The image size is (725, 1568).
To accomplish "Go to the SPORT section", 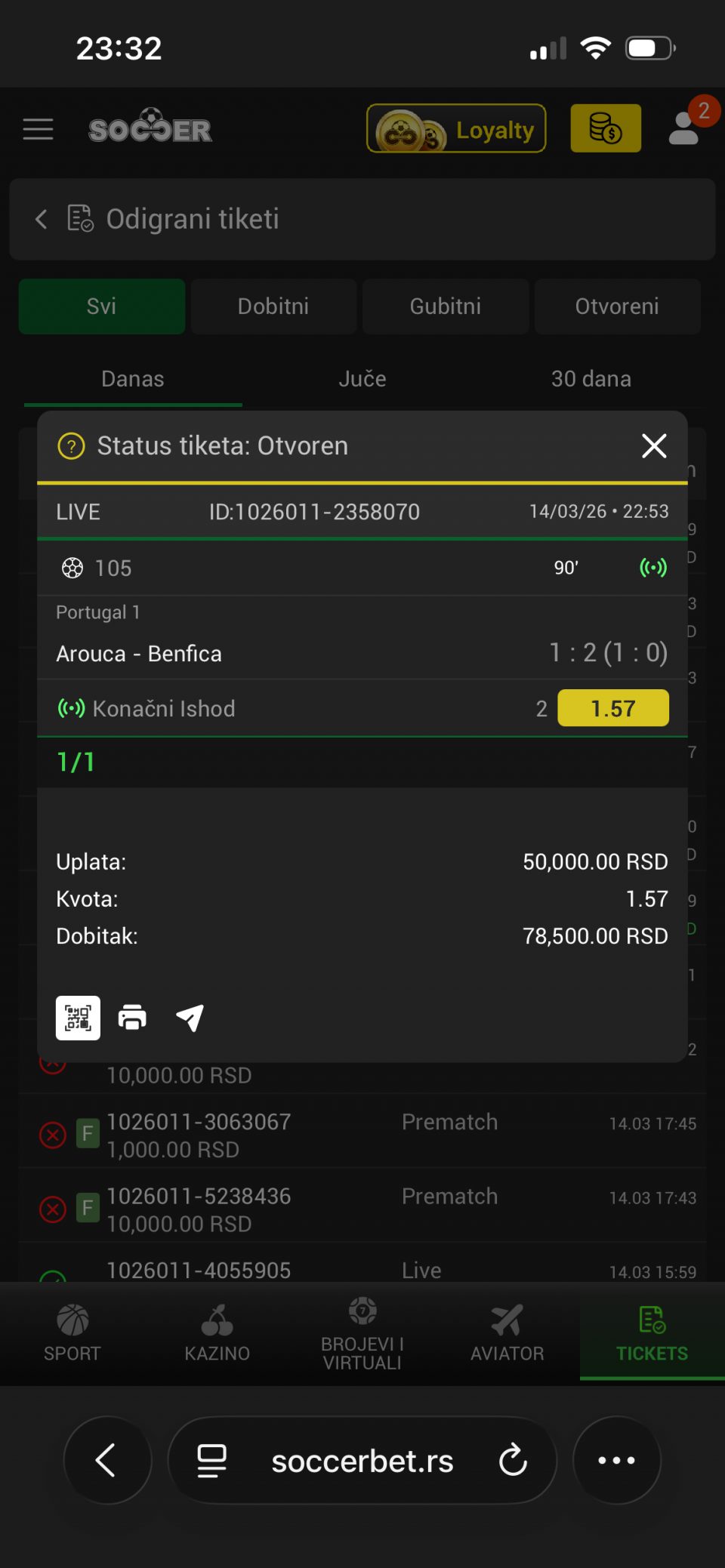I will click(x=72, y=1333).
